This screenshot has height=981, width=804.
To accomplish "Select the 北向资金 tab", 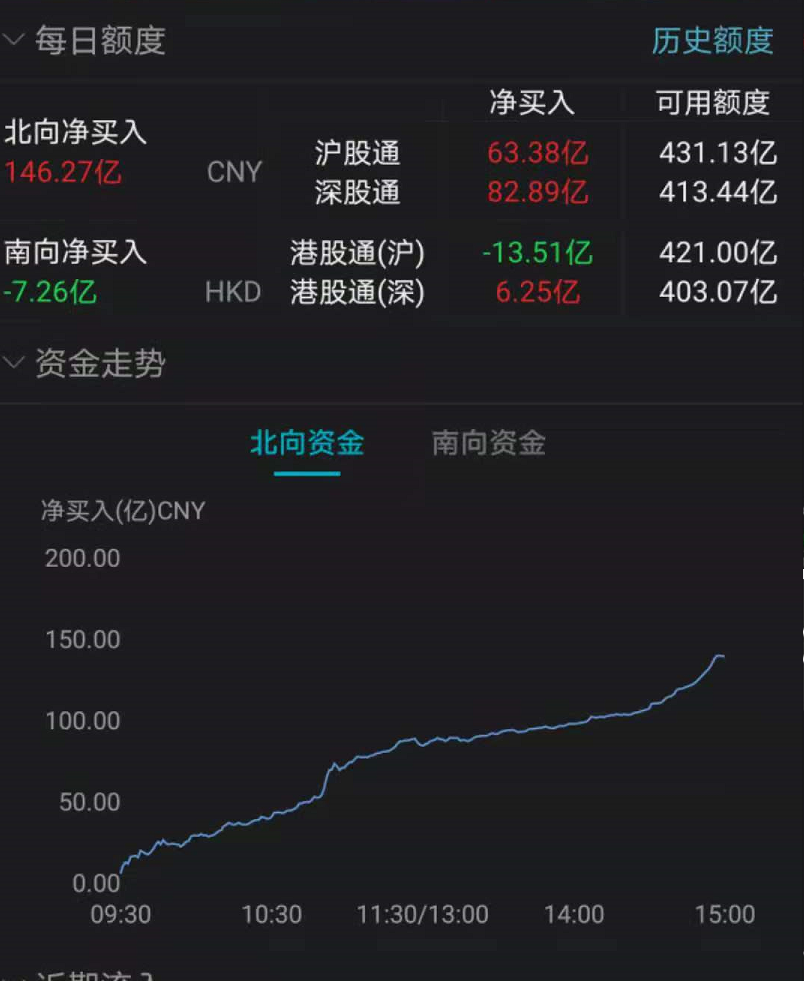I will (x=306, y=442).
